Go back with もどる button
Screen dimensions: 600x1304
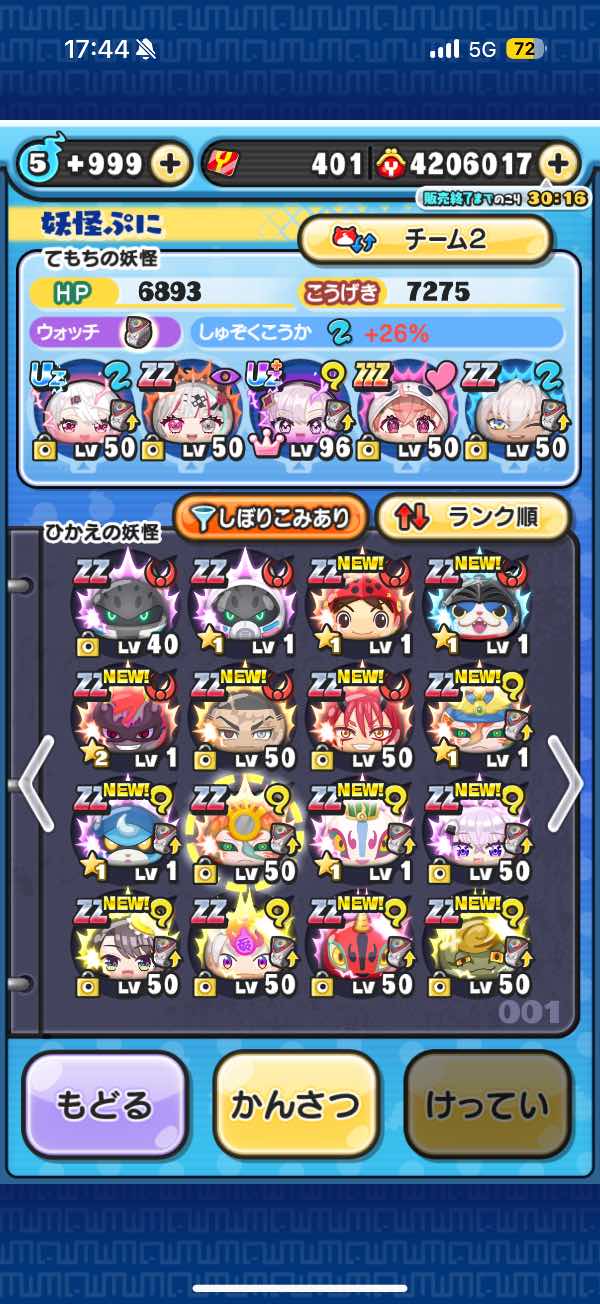pos(104,1104)
